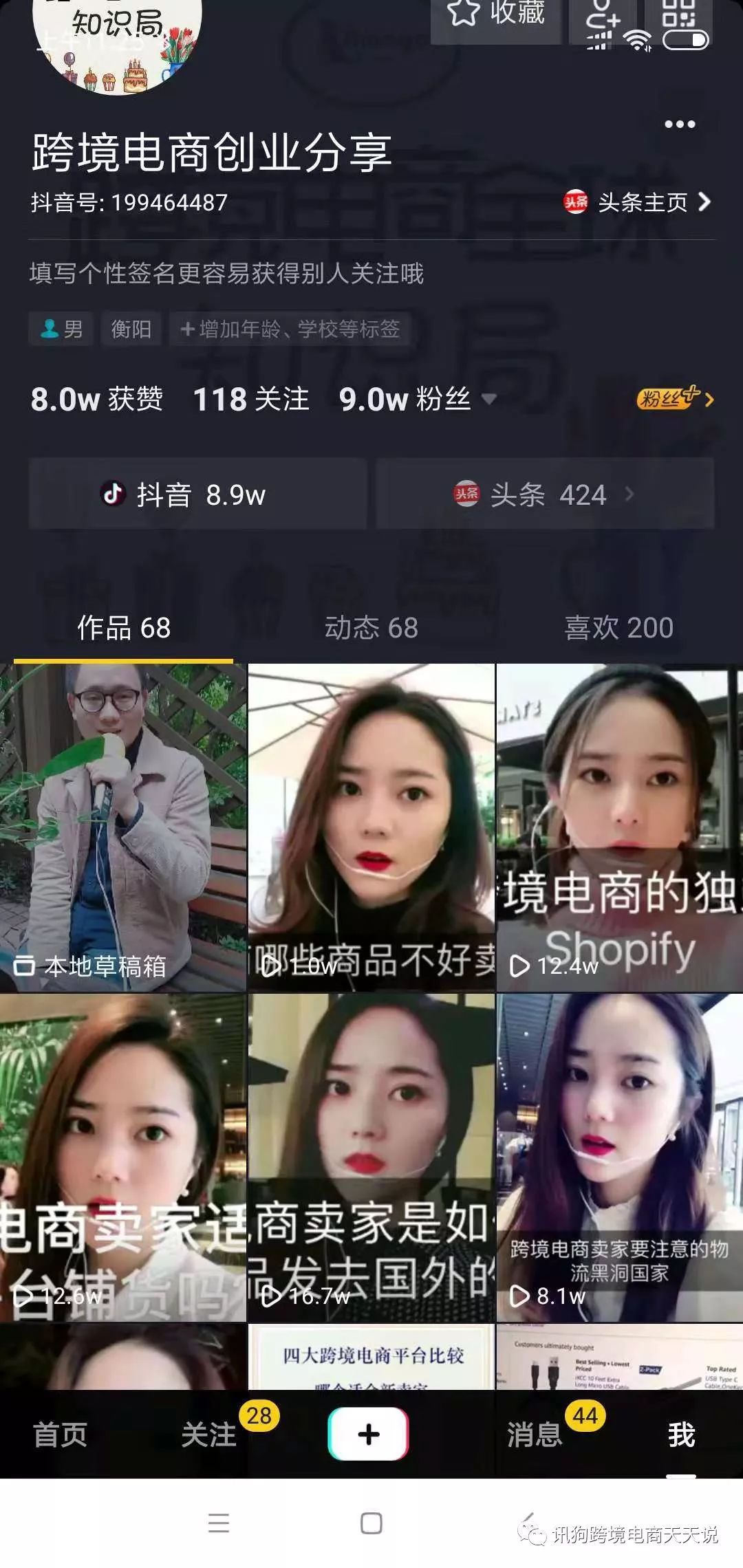Open the 消息 messages tab

(535, 1435)
